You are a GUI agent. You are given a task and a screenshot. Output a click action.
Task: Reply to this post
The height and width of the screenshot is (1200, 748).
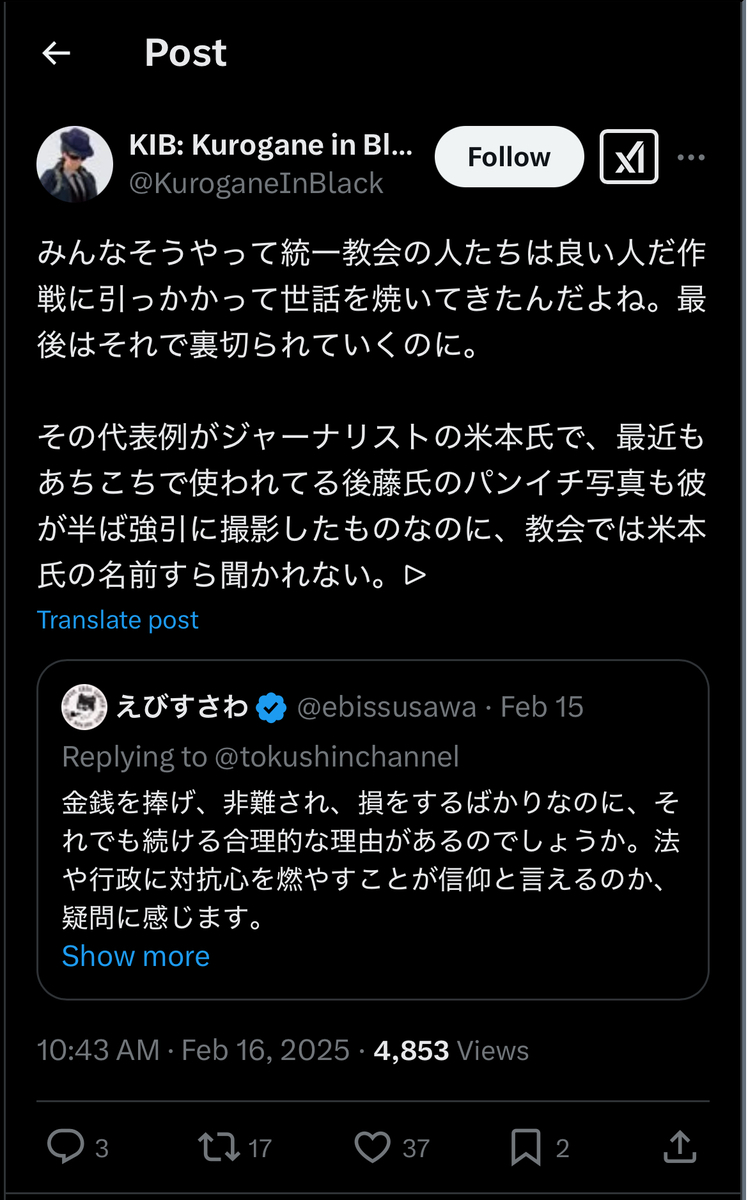pyautogui.click(x=66, y=1147)
